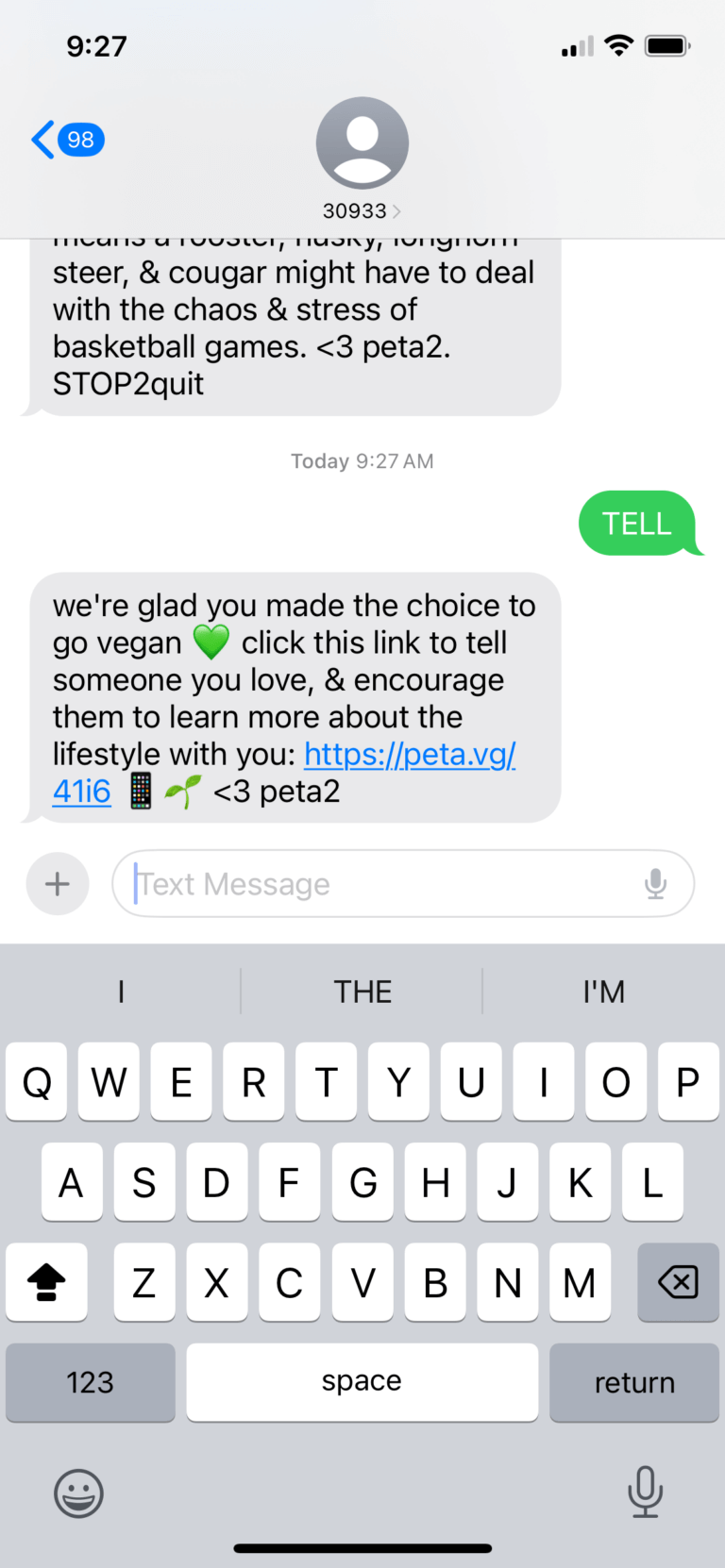Tap the contact avatar at the top
The image size is (725, 1568).
point(362,142)
